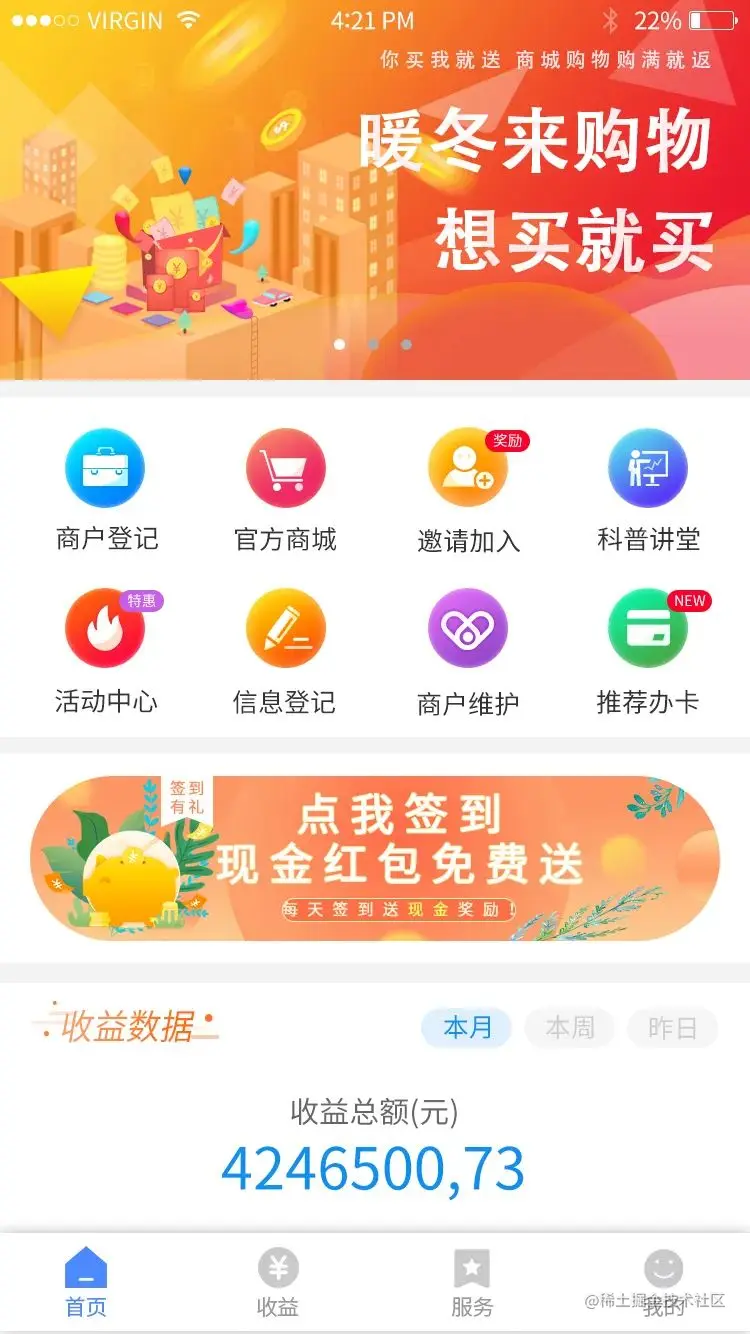Tap the 点我签到 check-in banner
750x1334 pixels.
tap(375, 858)
